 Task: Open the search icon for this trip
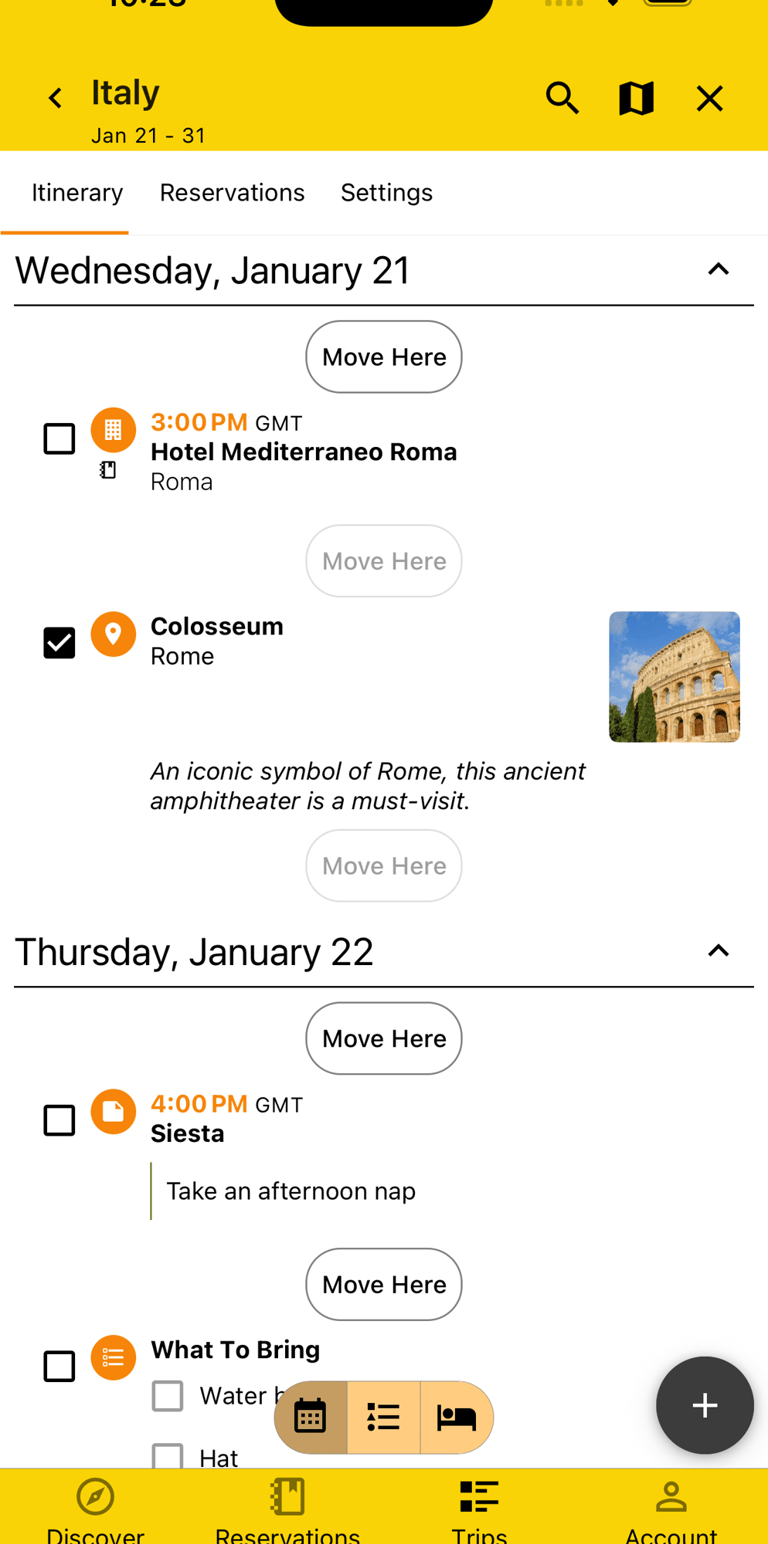pos(563,98)
